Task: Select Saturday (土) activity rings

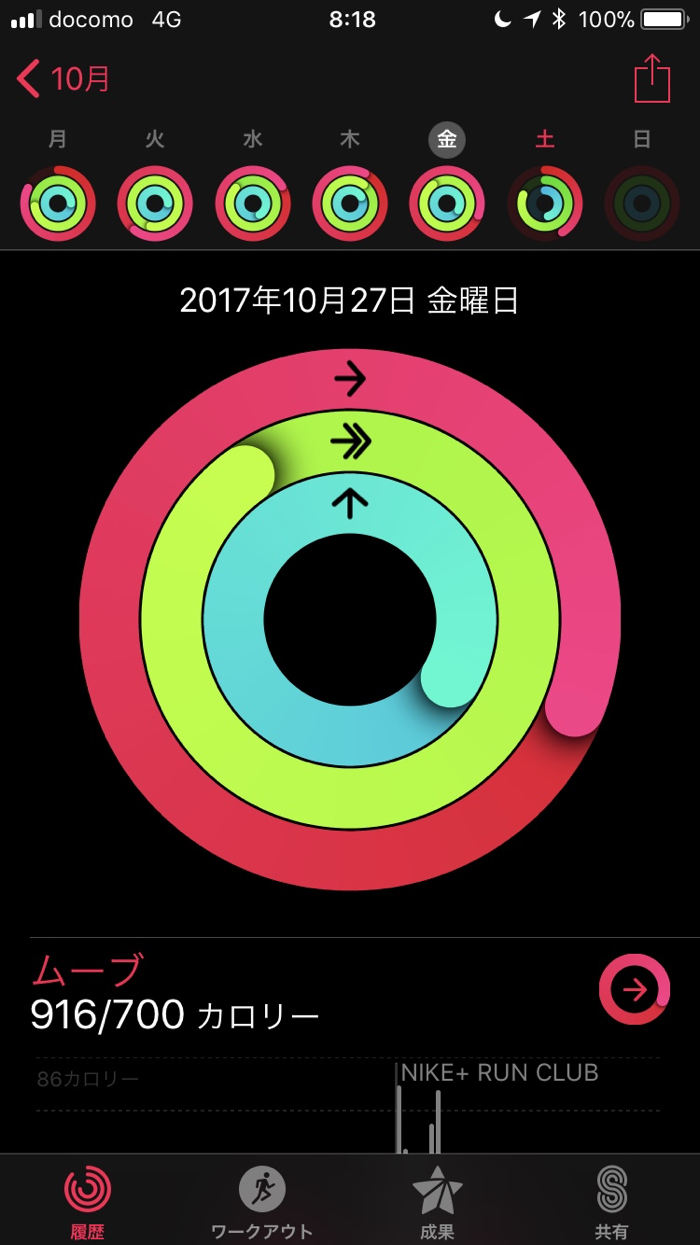Action: click(544, 204)
